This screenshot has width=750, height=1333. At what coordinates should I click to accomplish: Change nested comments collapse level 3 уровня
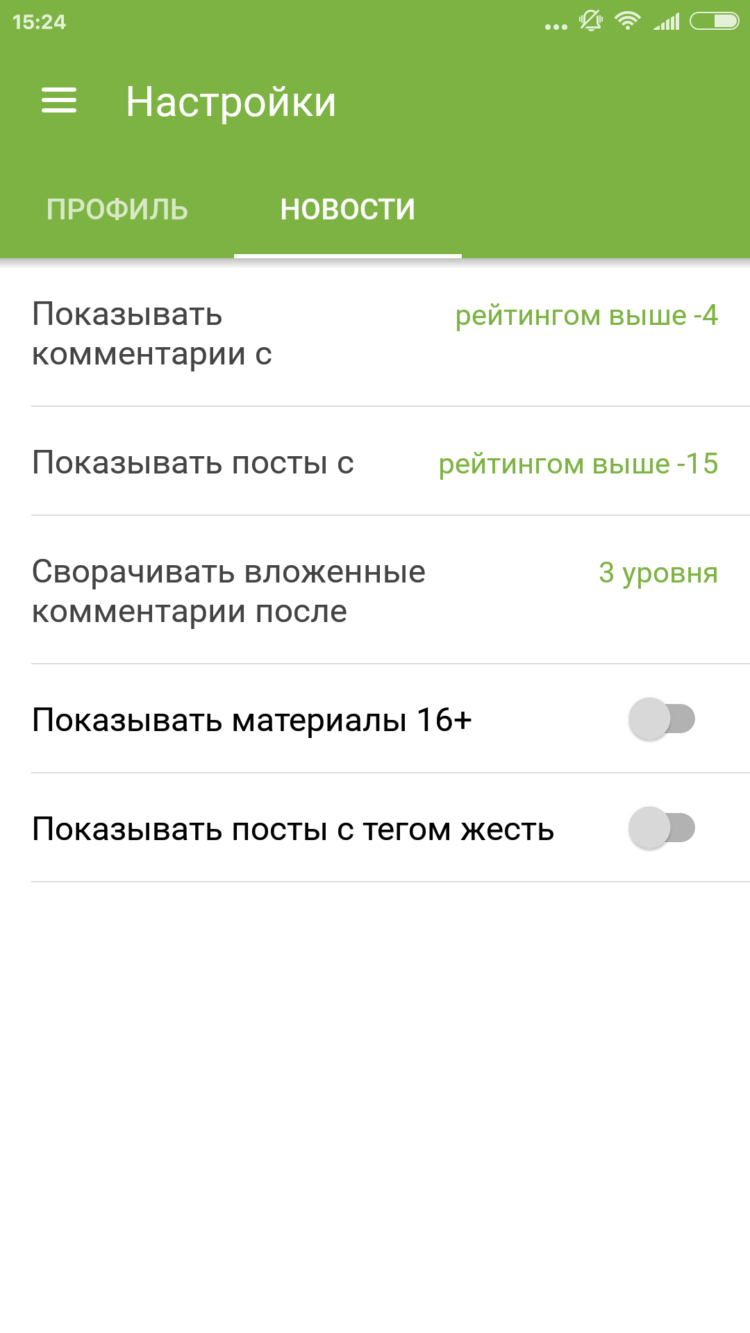(658, 572)
